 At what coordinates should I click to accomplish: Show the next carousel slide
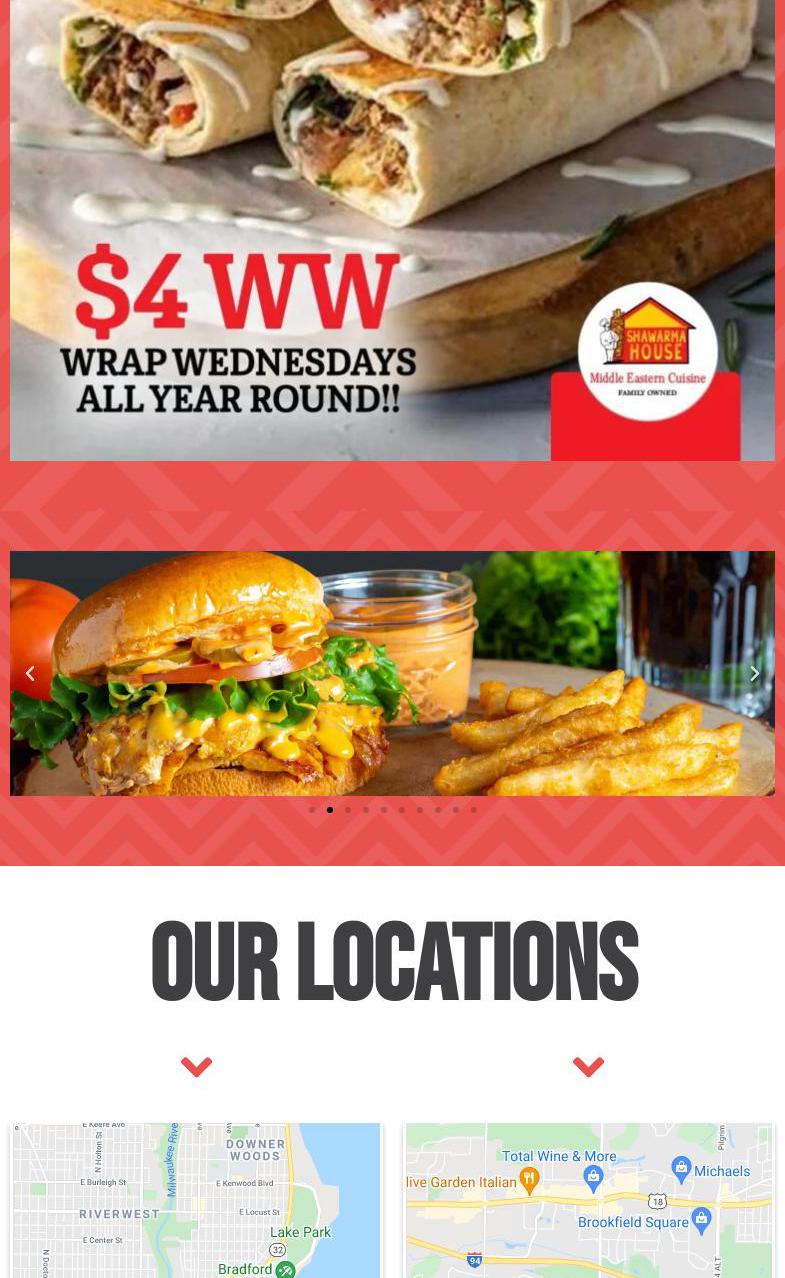[x=755, y=674]
